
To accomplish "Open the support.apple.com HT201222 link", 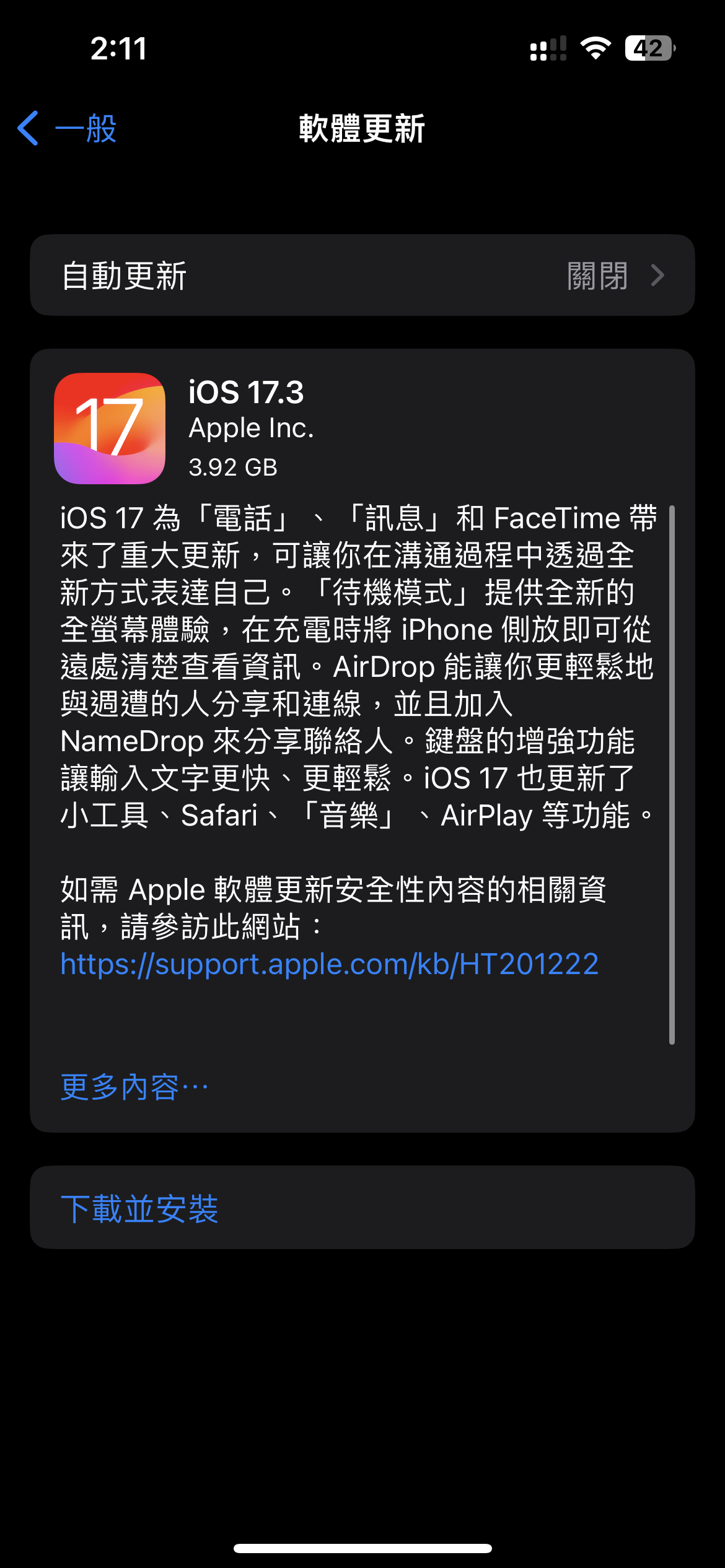I will tap(329, 964).
